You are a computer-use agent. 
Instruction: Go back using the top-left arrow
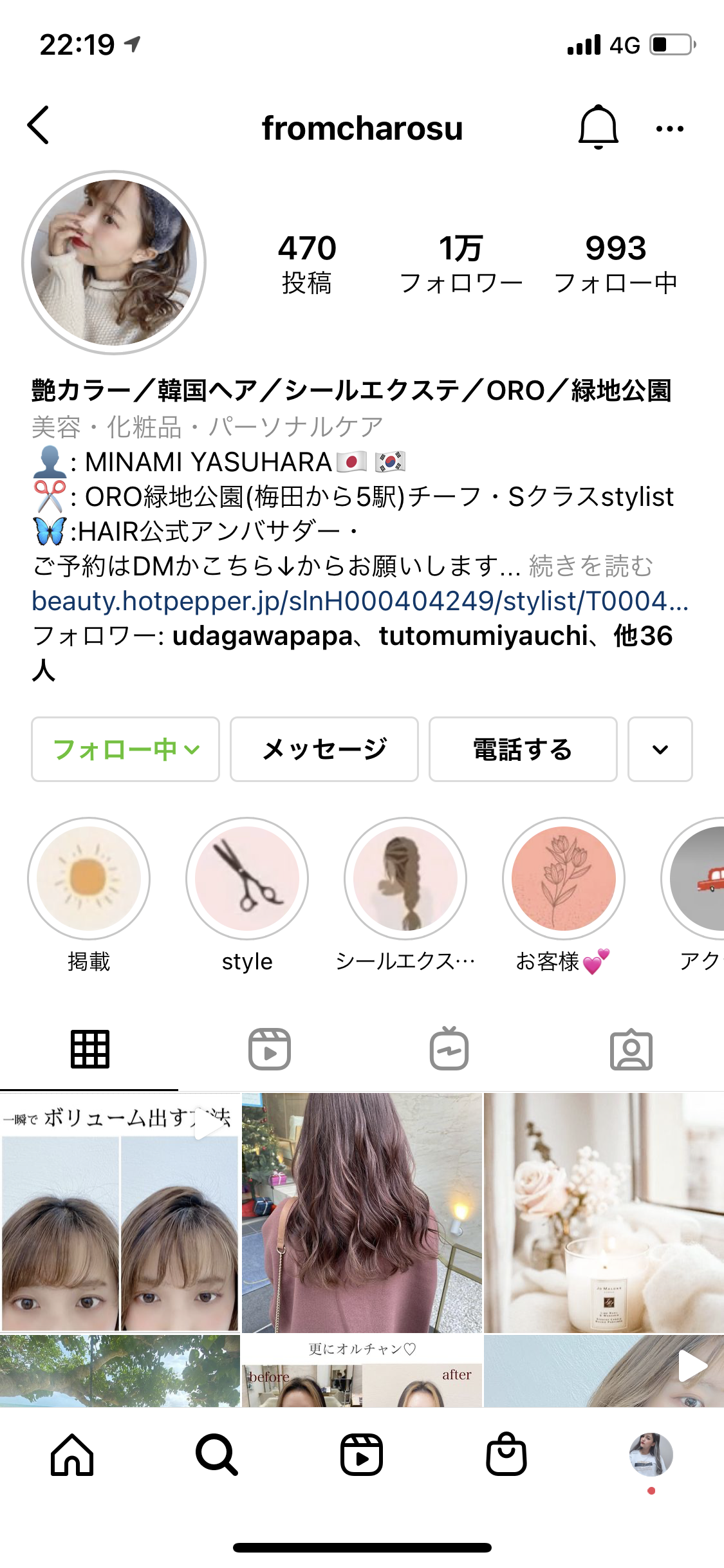pos(39,126)
